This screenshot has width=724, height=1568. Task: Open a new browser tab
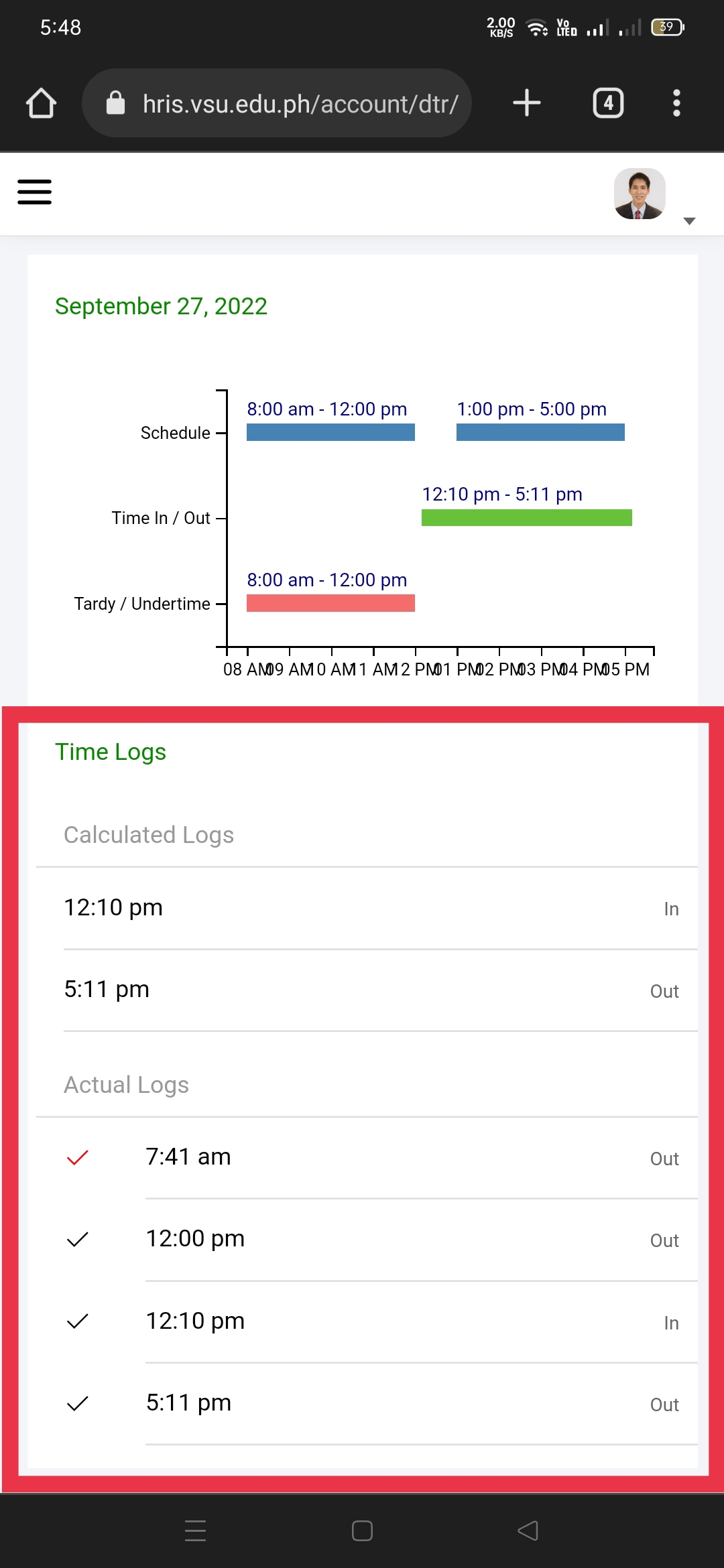pos(527,103)
